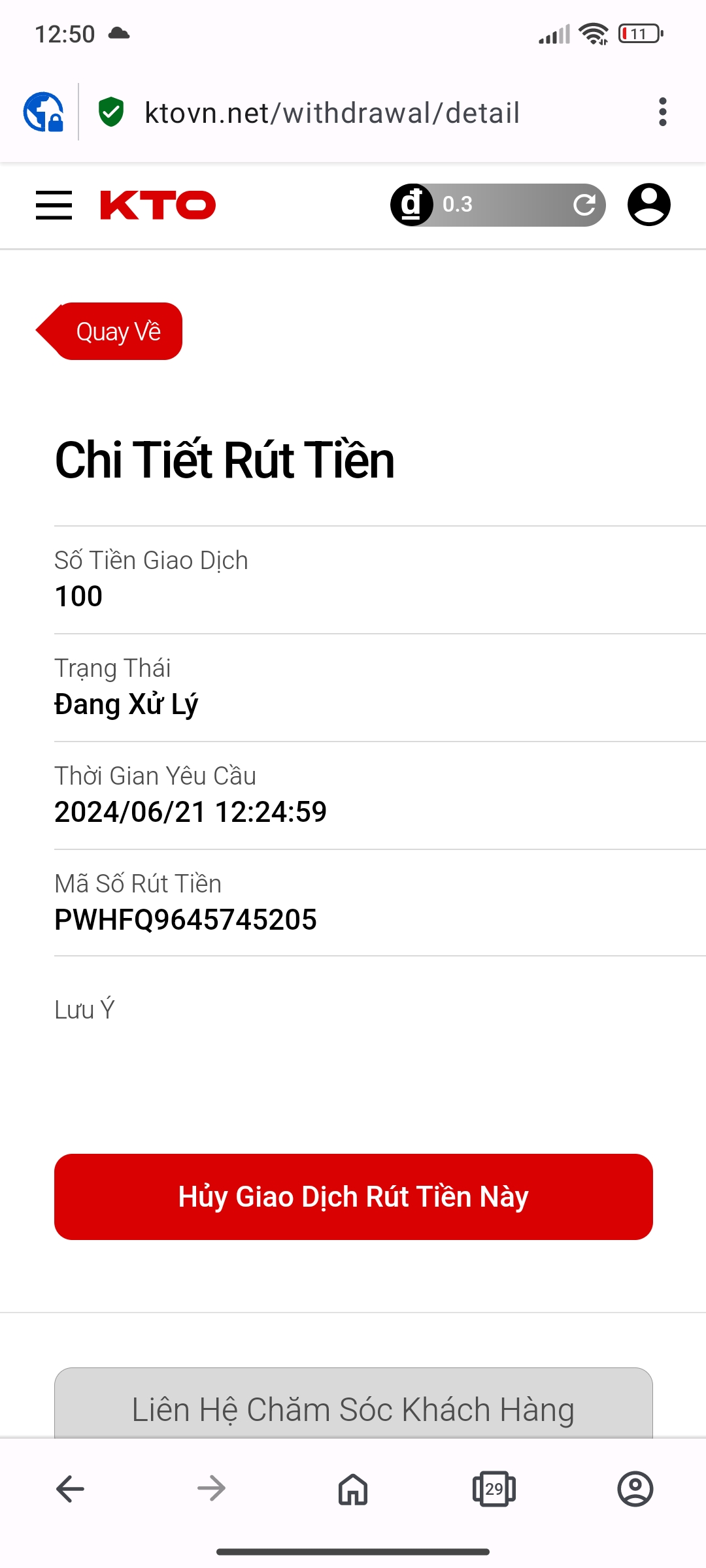Tap the URL address bar
Screen dimensions: 706x1568
pos(332,112)
